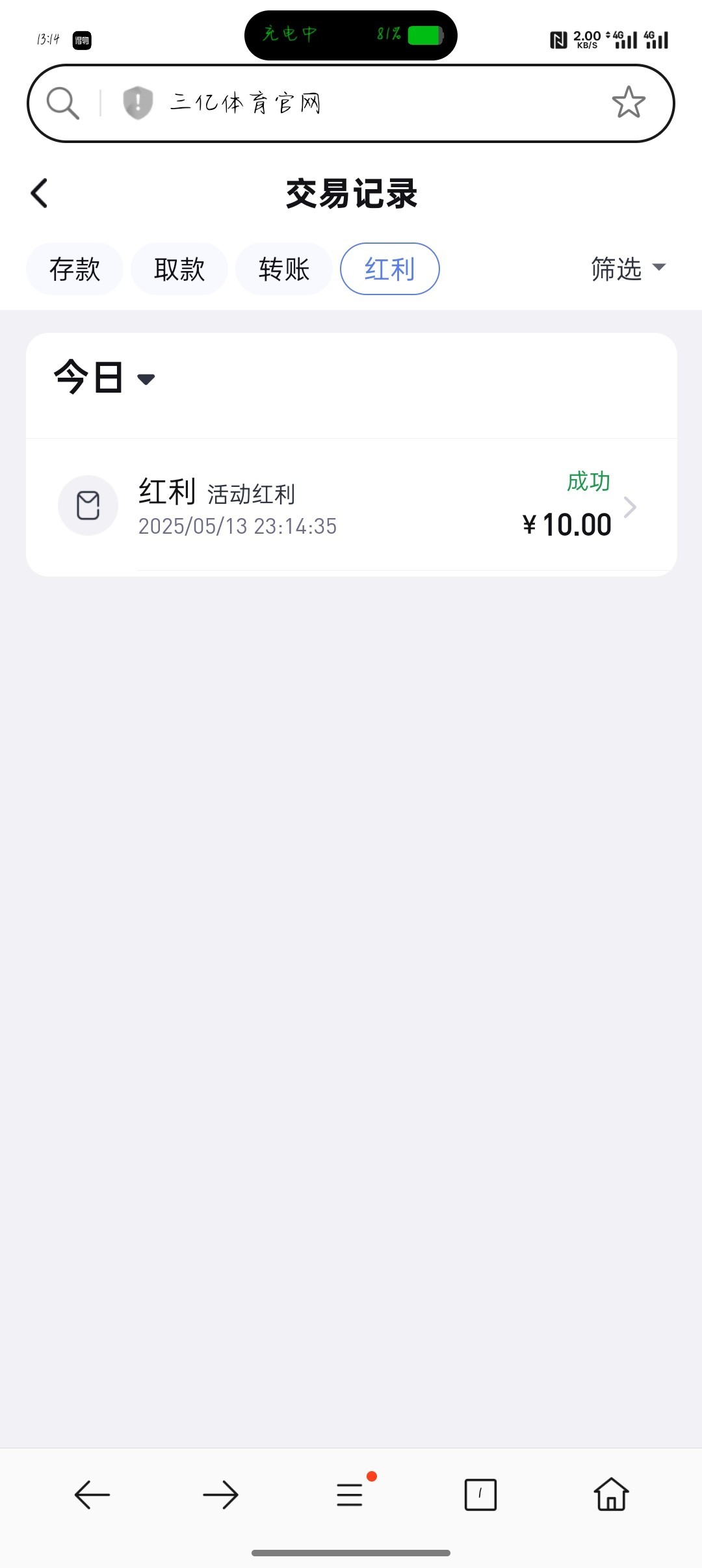
Task: Expand the 今日 date dropdown
Action: tap(105, 377)
